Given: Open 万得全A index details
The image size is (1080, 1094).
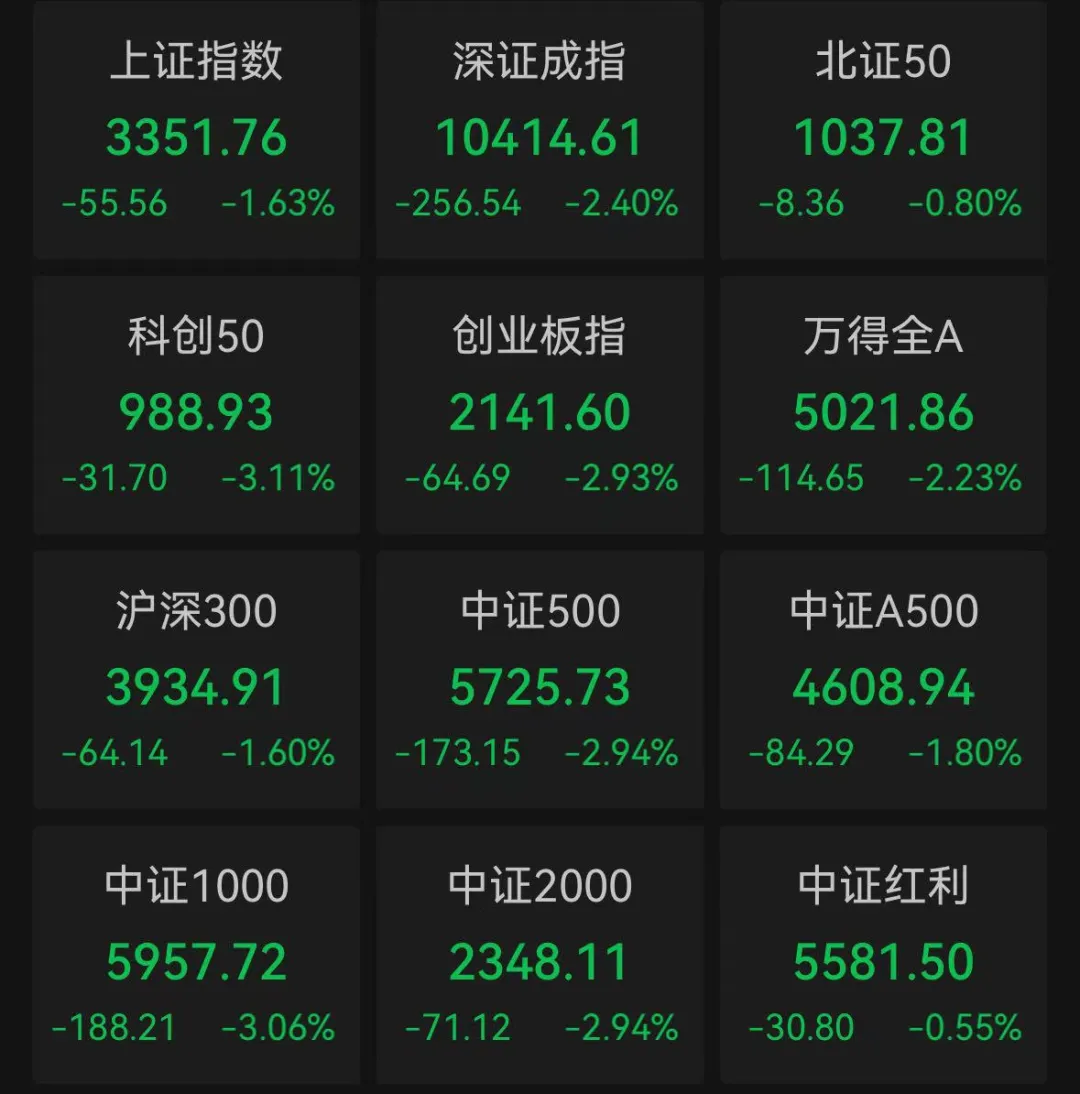Looking at the screenshot, I should 883,406.
